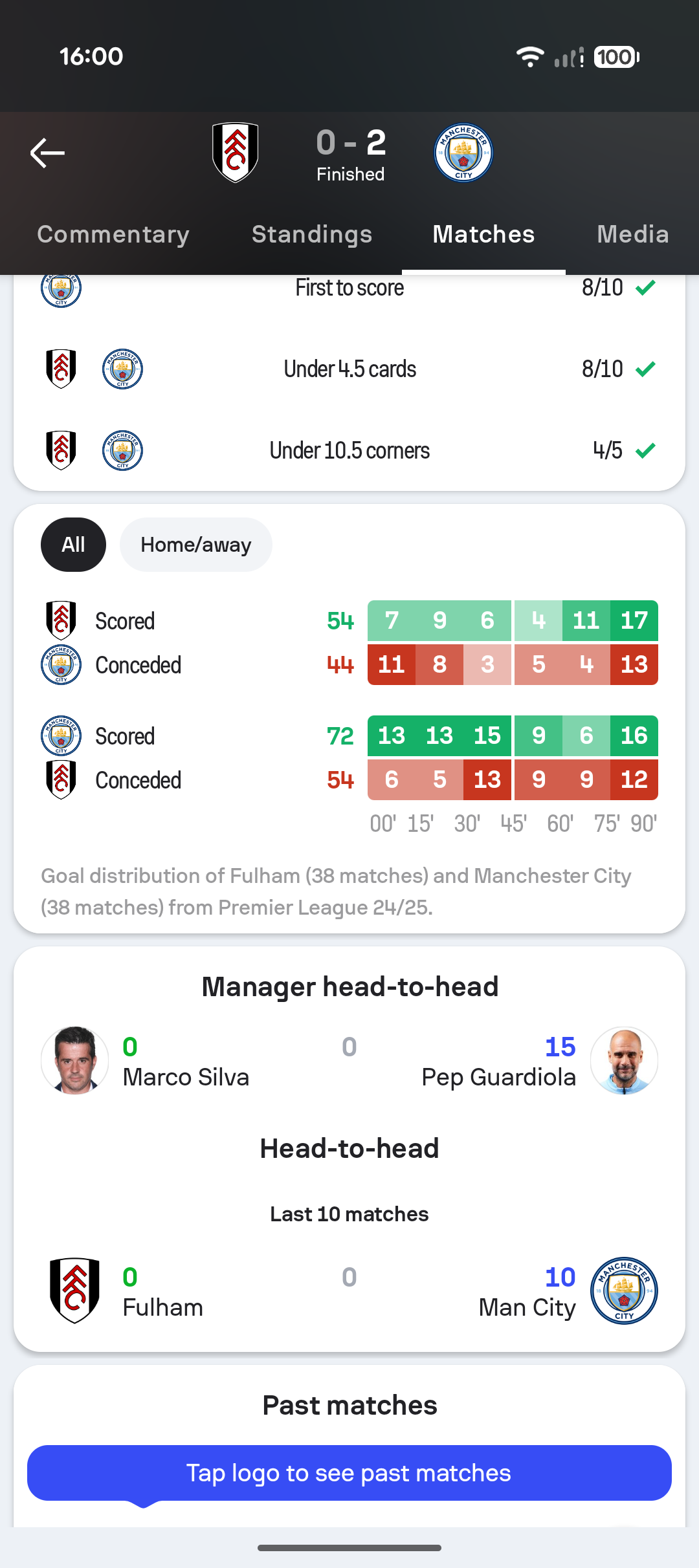
Task: Open Marco Silva's manager profile
Action: tap(75, 1061)
